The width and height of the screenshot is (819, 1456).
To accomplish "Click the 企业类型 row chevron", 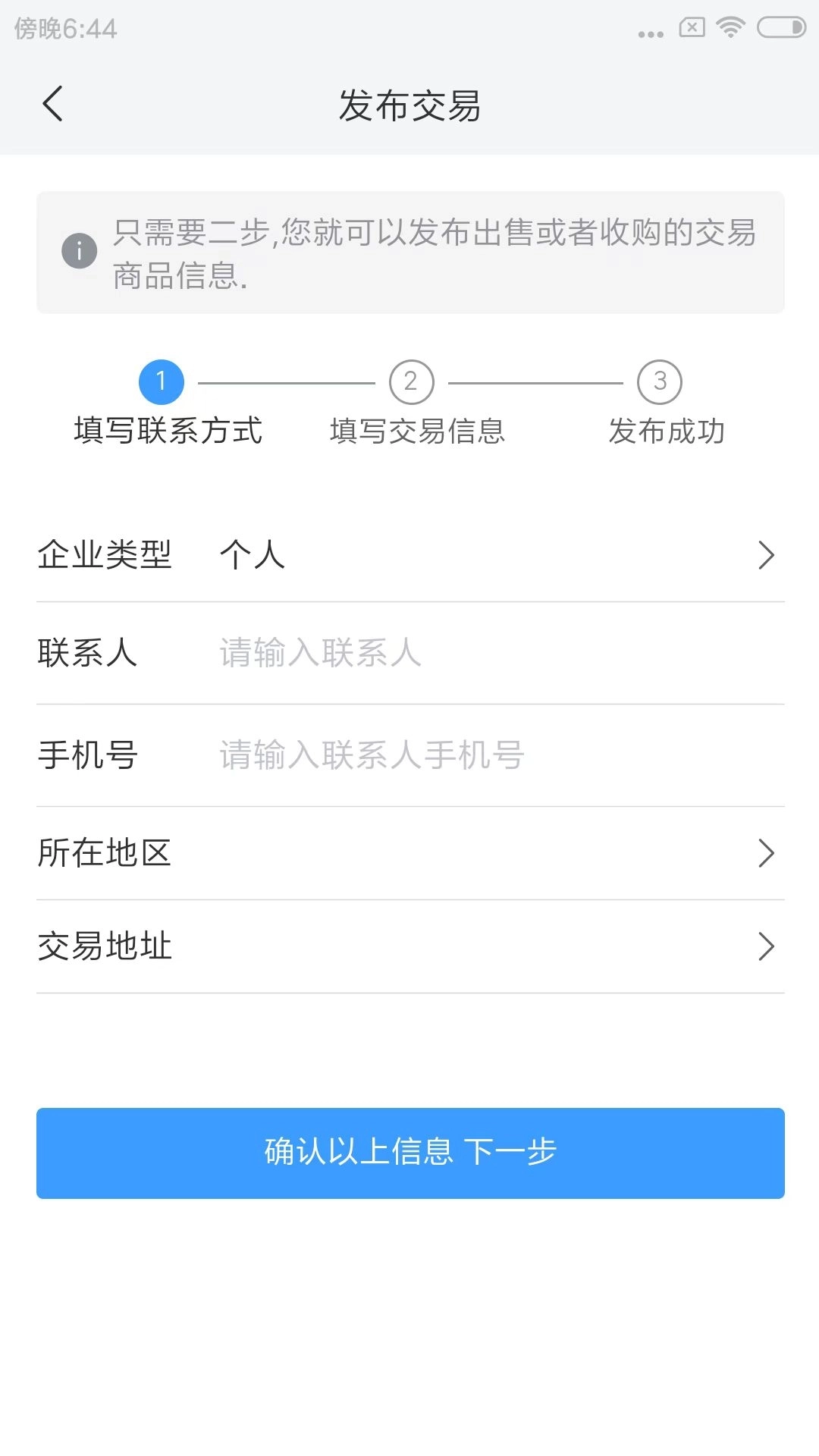I will 766,554.
